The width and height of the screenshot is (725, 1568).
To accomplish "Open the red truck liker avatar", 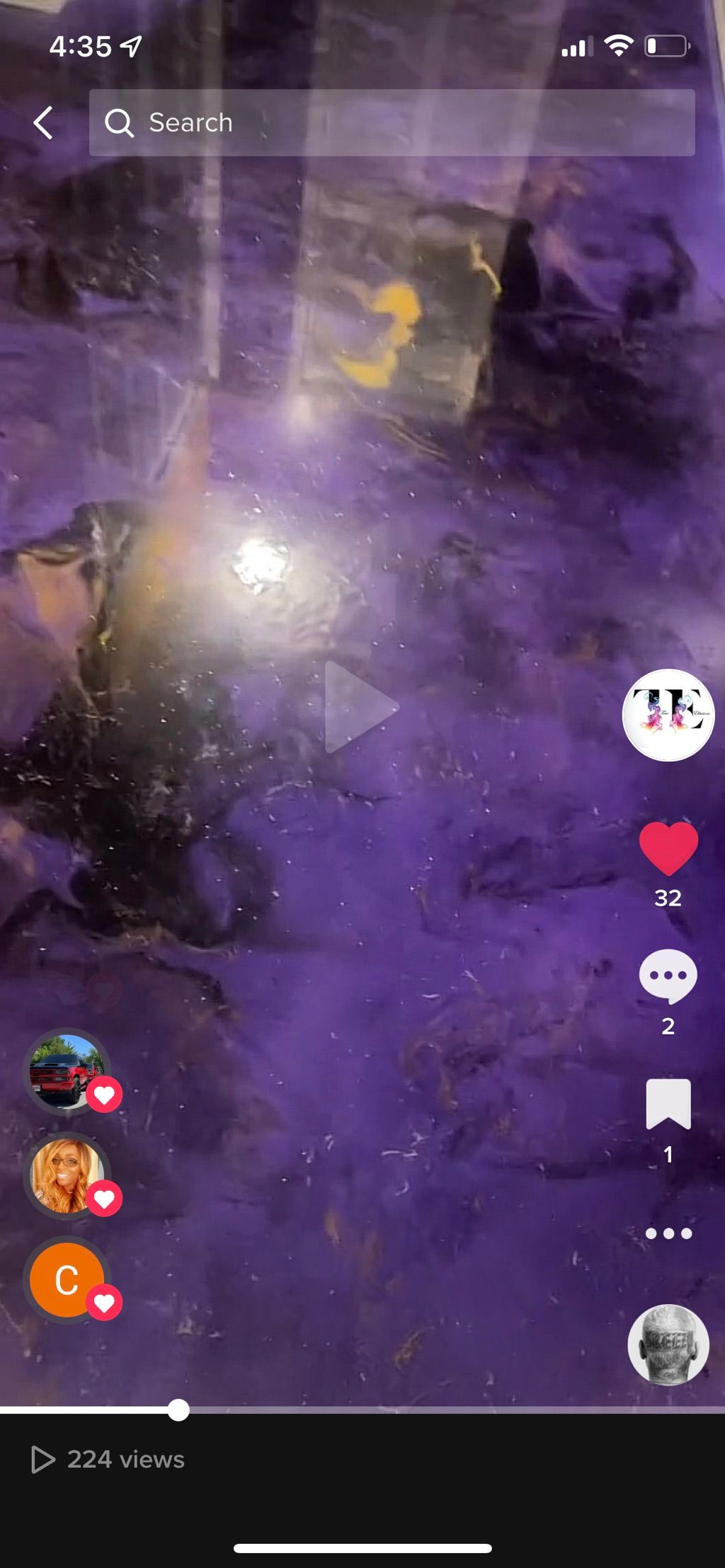I will tap(67, 1071).
